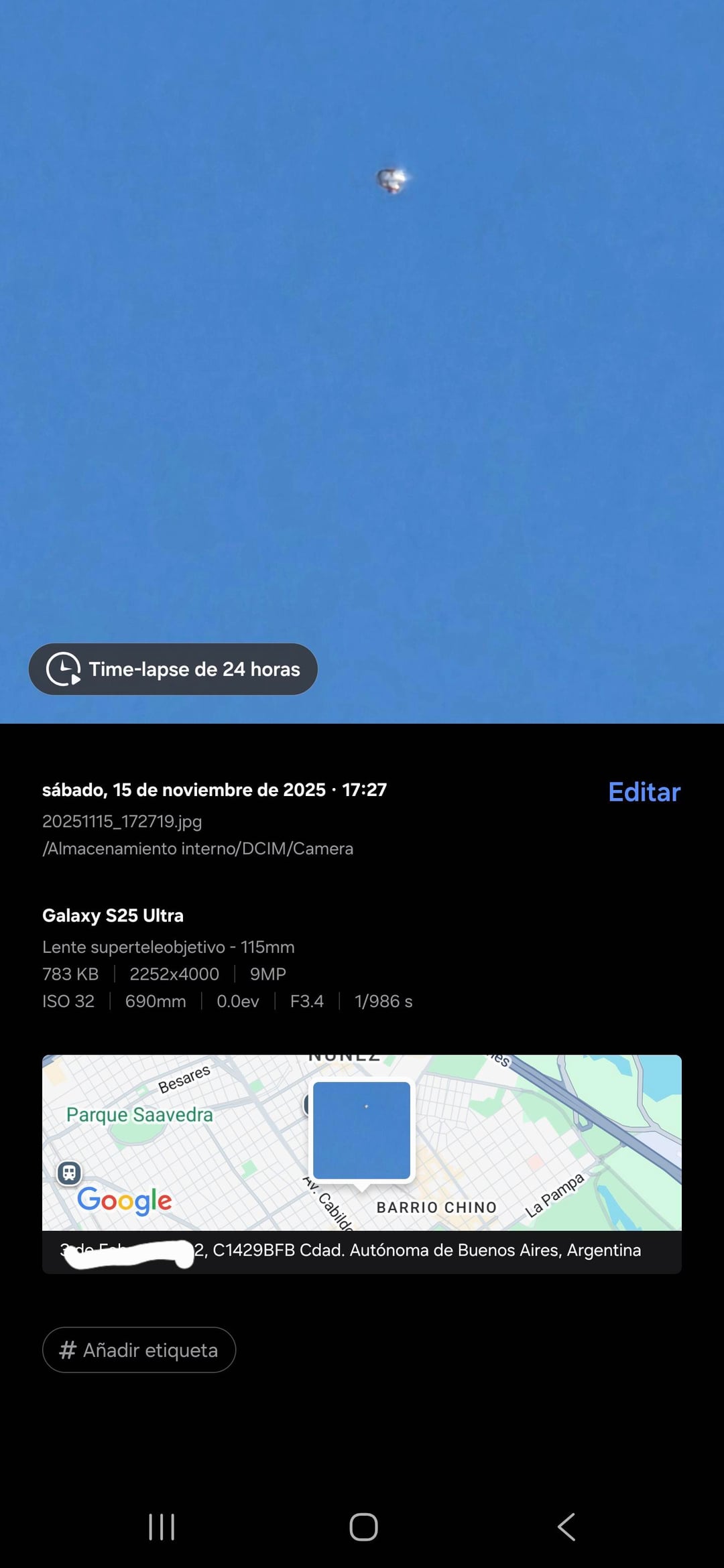Open the photo in full view

[x=362, y=335]
